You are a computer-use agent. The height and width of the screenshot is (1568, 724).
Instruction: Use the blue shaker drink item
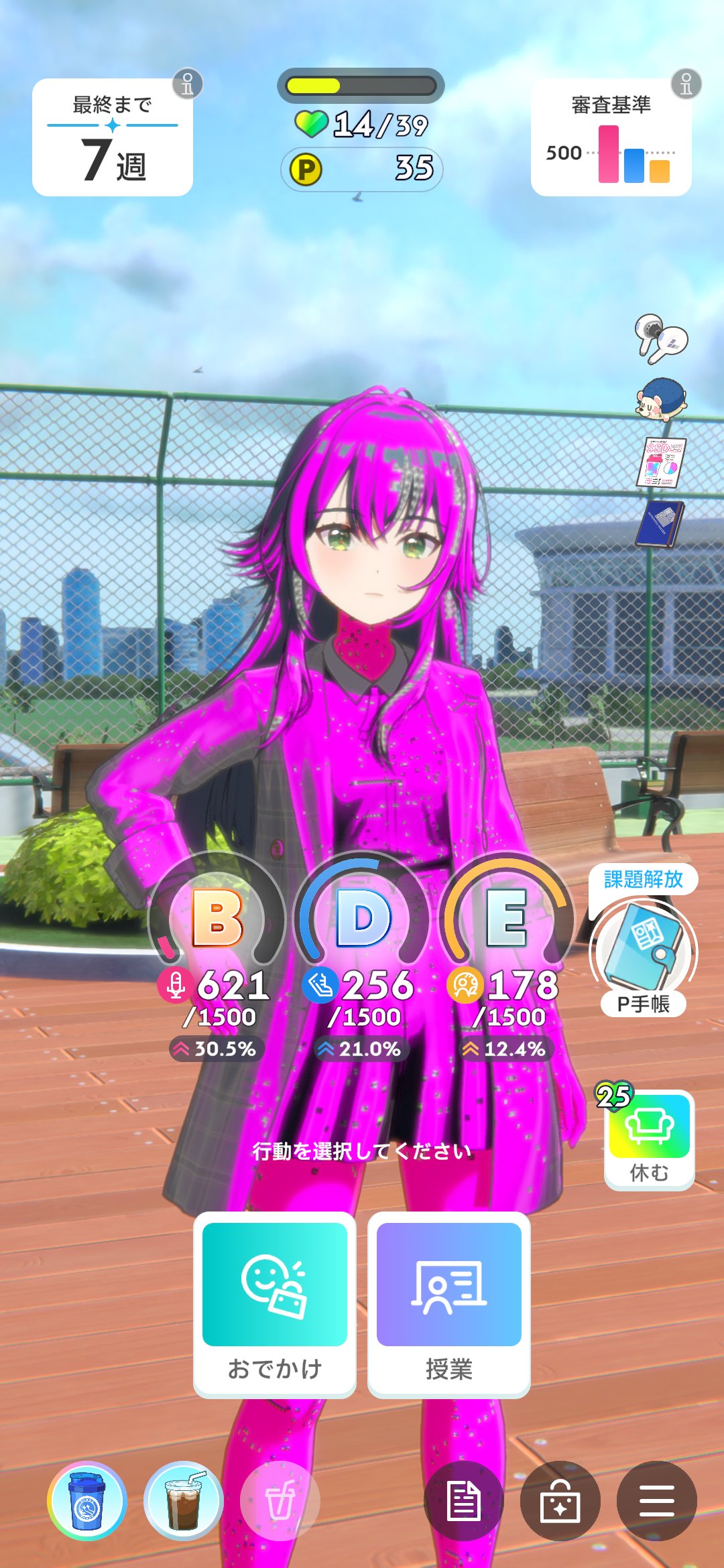(x=86, y=1501)
